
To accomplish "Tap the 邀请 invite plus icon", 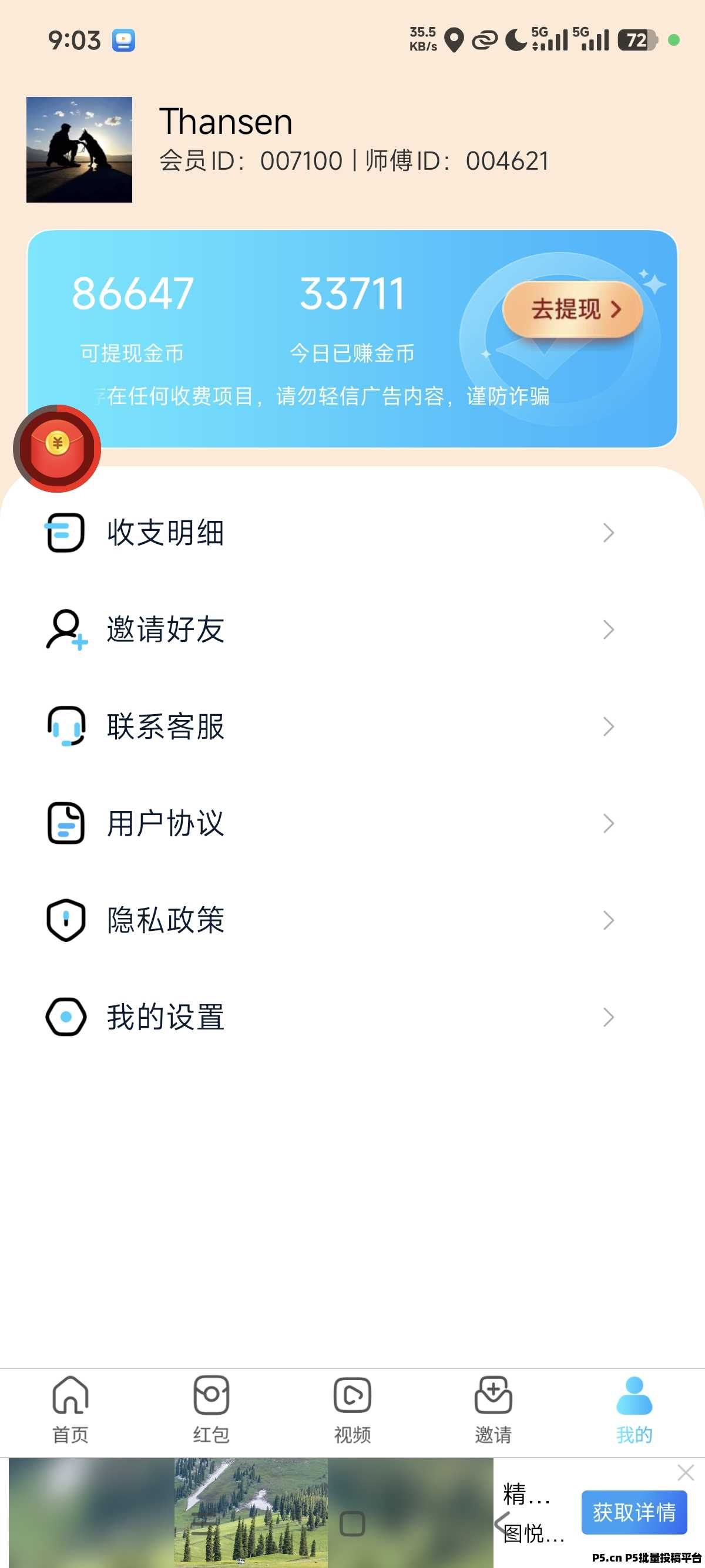I will pos(492,1395).
